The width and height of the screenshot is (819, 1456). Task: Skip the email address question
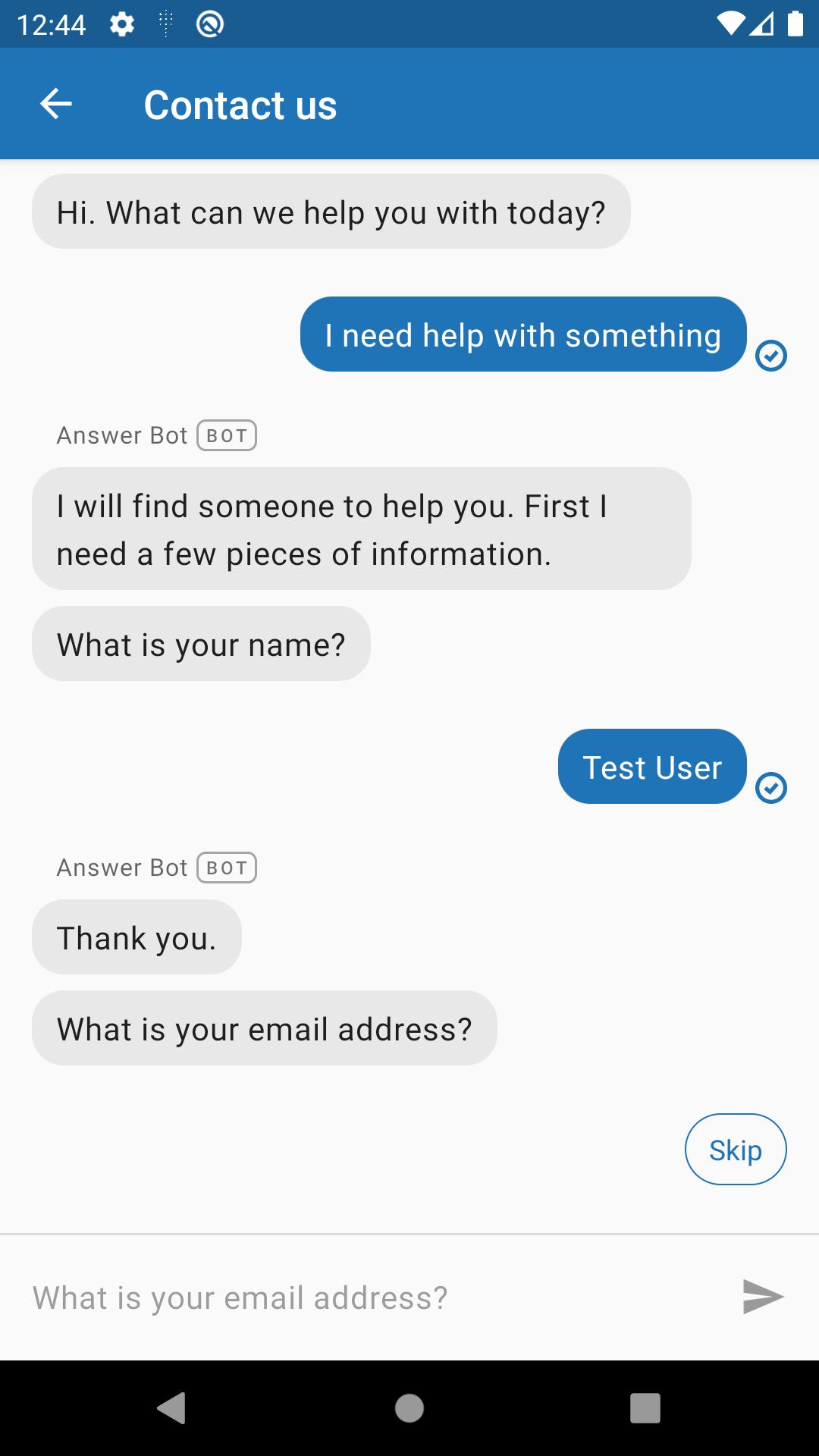pyautogui.click(x=736, y=1150)
